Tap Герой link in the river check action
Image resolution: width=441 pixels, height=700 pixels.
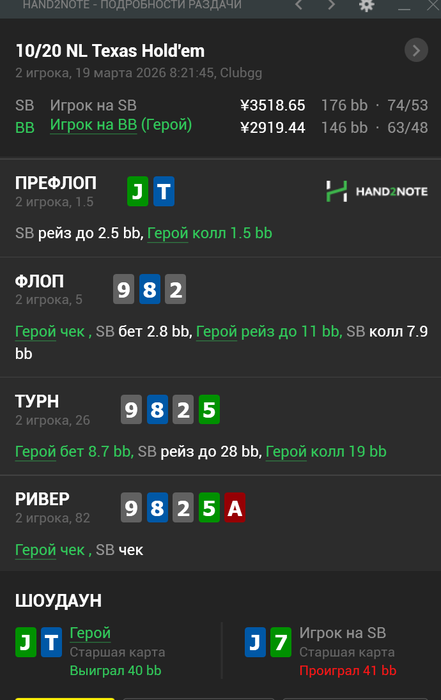tap(35, 550)
